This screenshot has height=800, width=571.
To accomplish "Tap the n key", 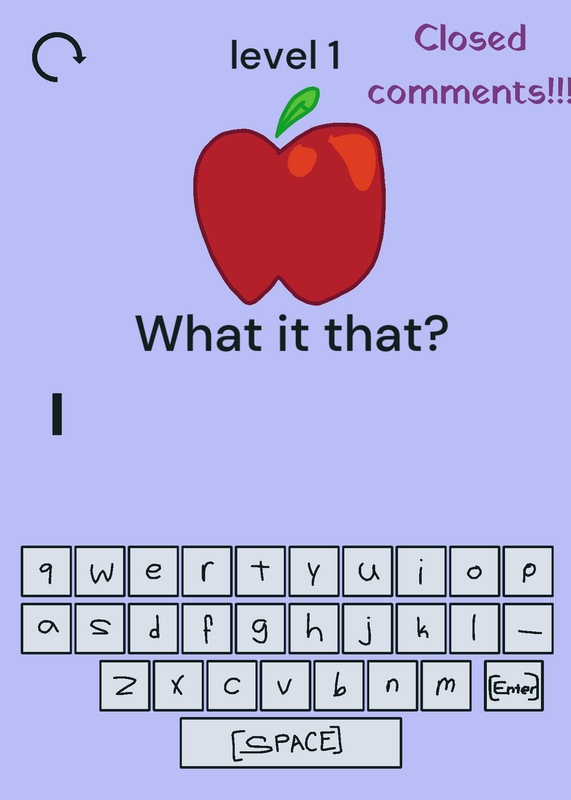I will 393,686.
